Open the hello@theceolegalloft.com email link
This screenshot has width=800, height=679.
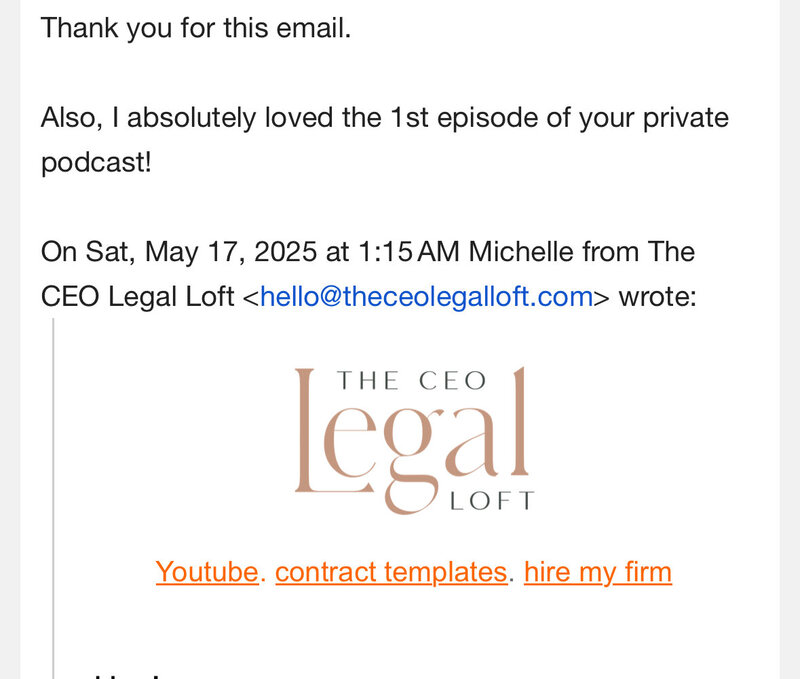point(426,298)
